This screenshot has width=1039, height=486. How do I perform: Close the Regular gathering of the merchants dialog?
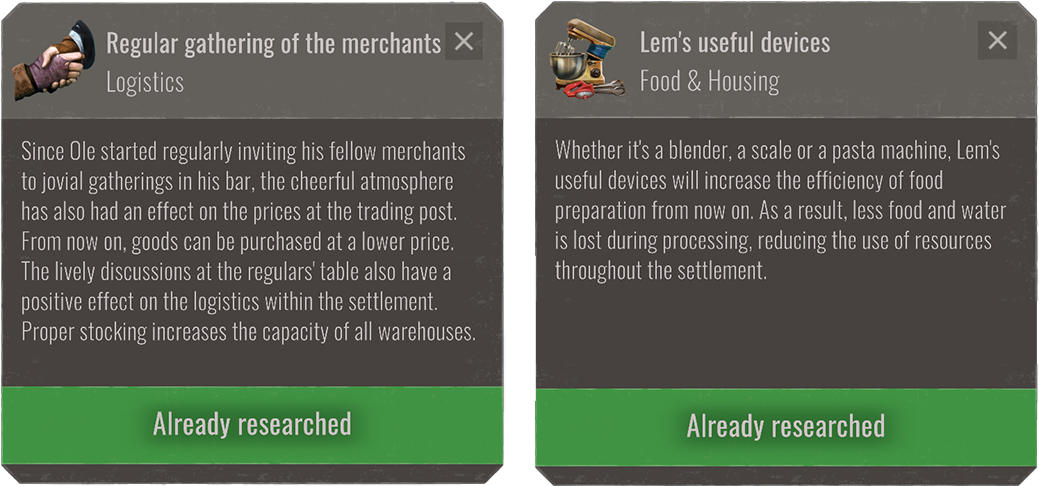pos(463,42)
